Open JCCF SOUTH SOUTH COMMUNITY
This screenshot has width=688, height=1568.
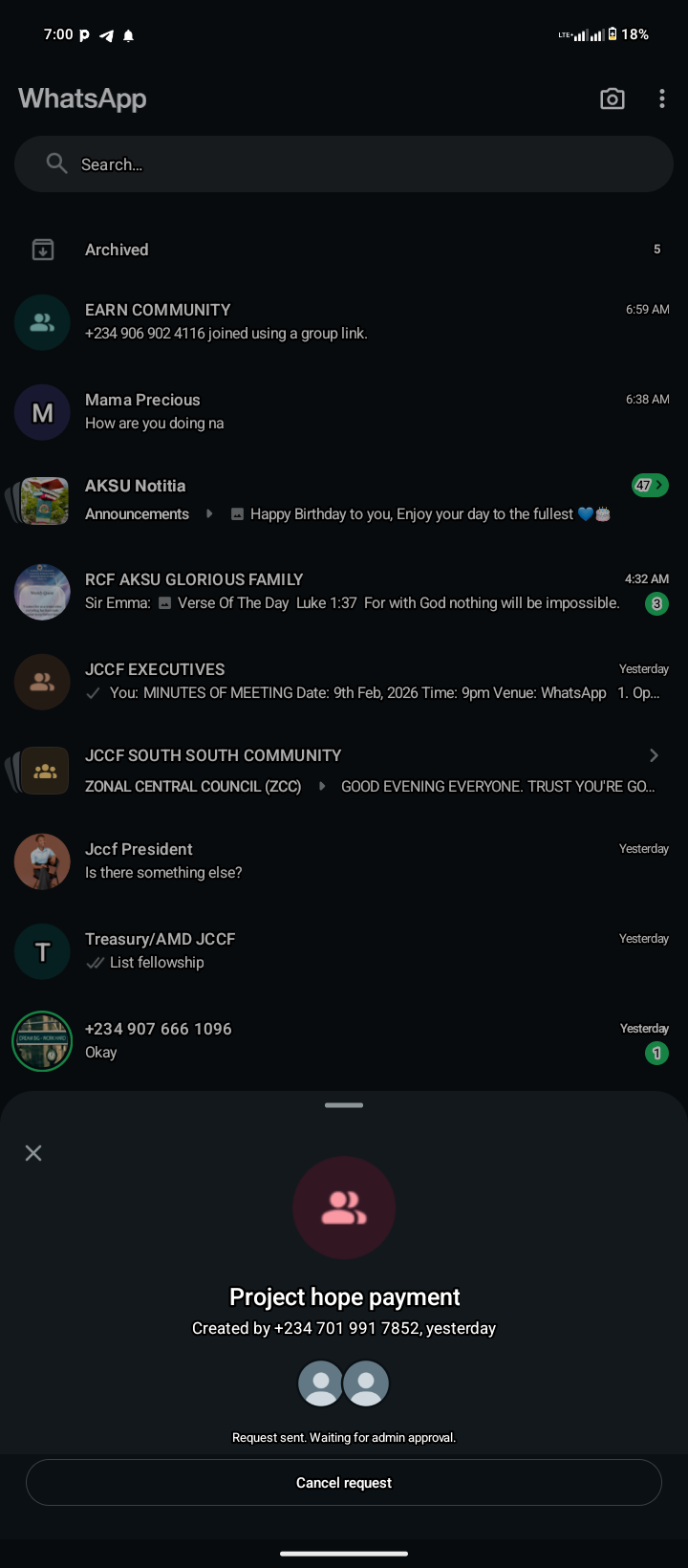344,770
